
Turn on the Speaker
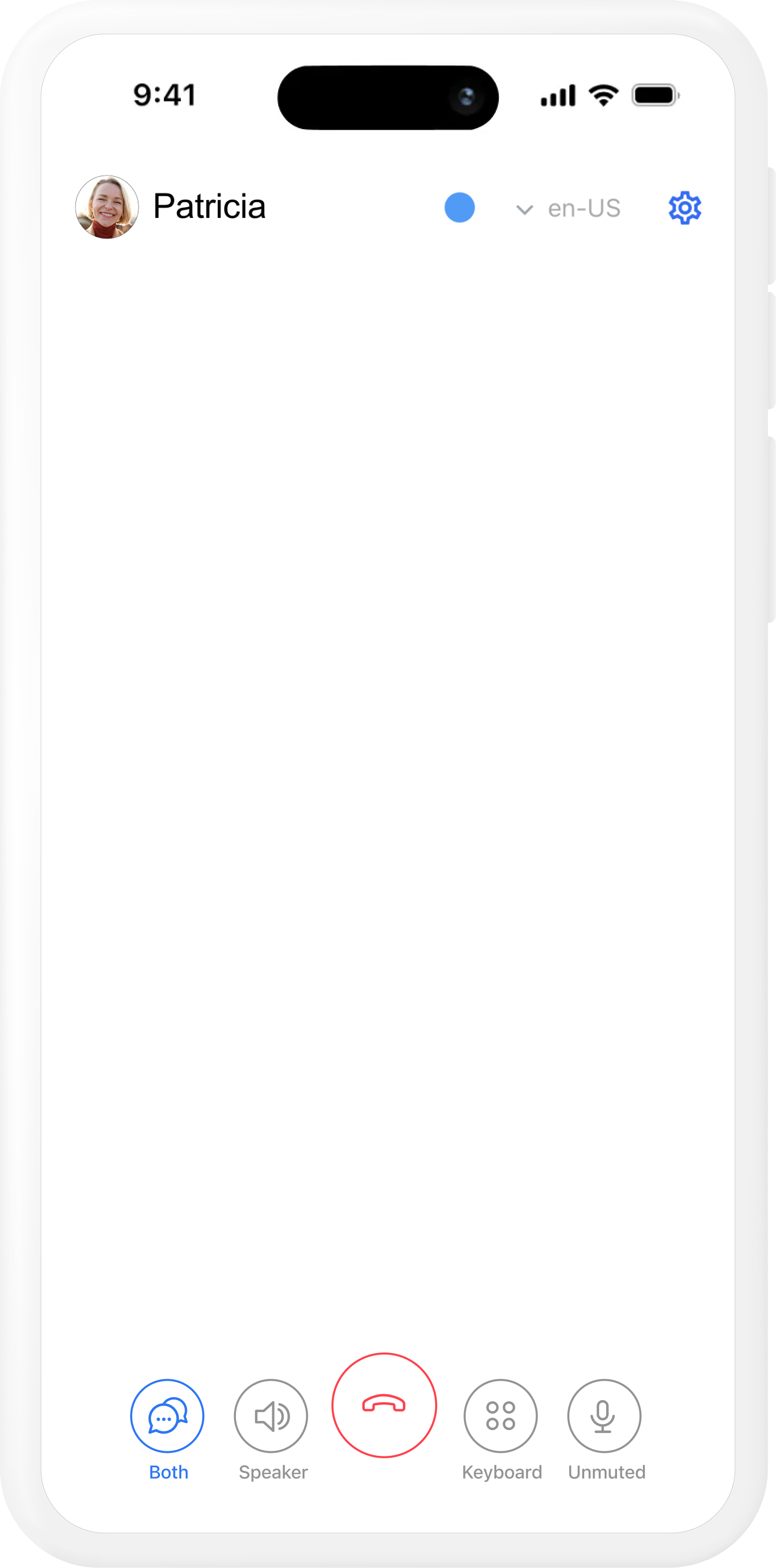pyautogui.click(x=271, y=1415)
